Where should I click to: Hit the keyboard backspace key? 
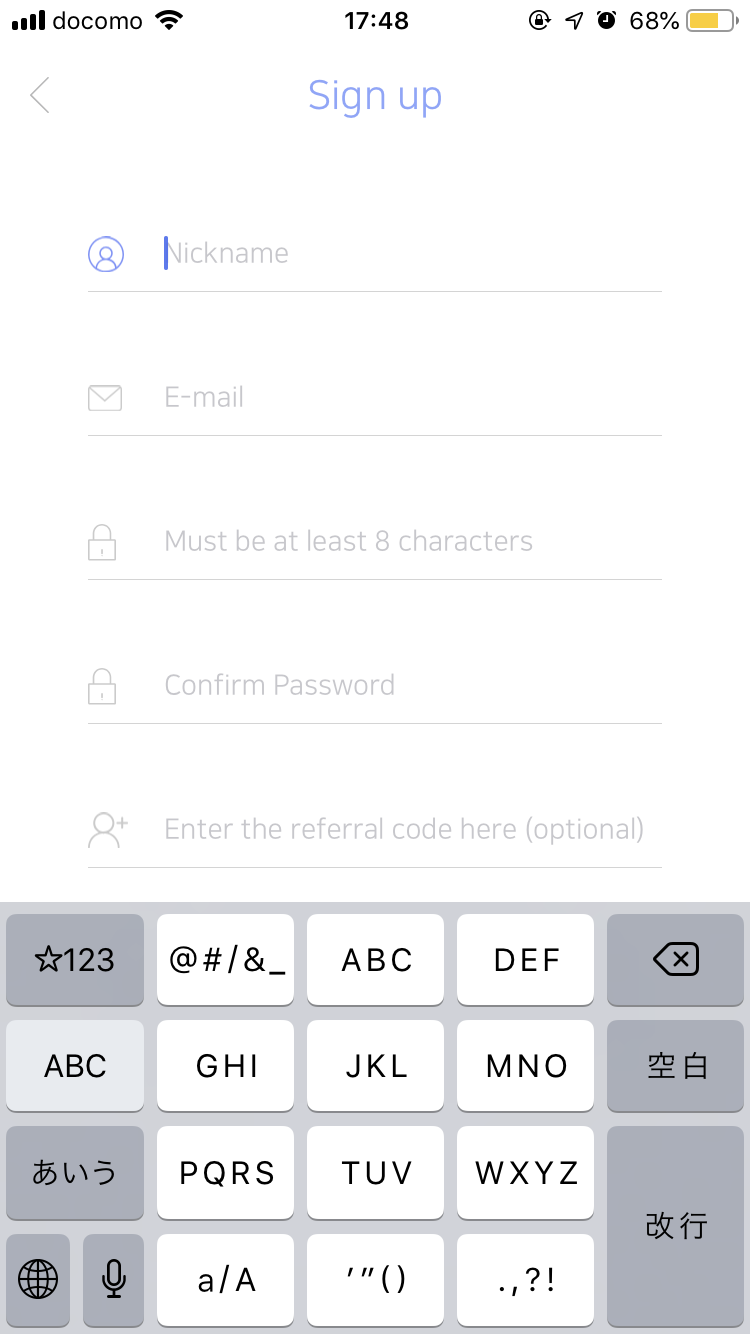[675, 960]
